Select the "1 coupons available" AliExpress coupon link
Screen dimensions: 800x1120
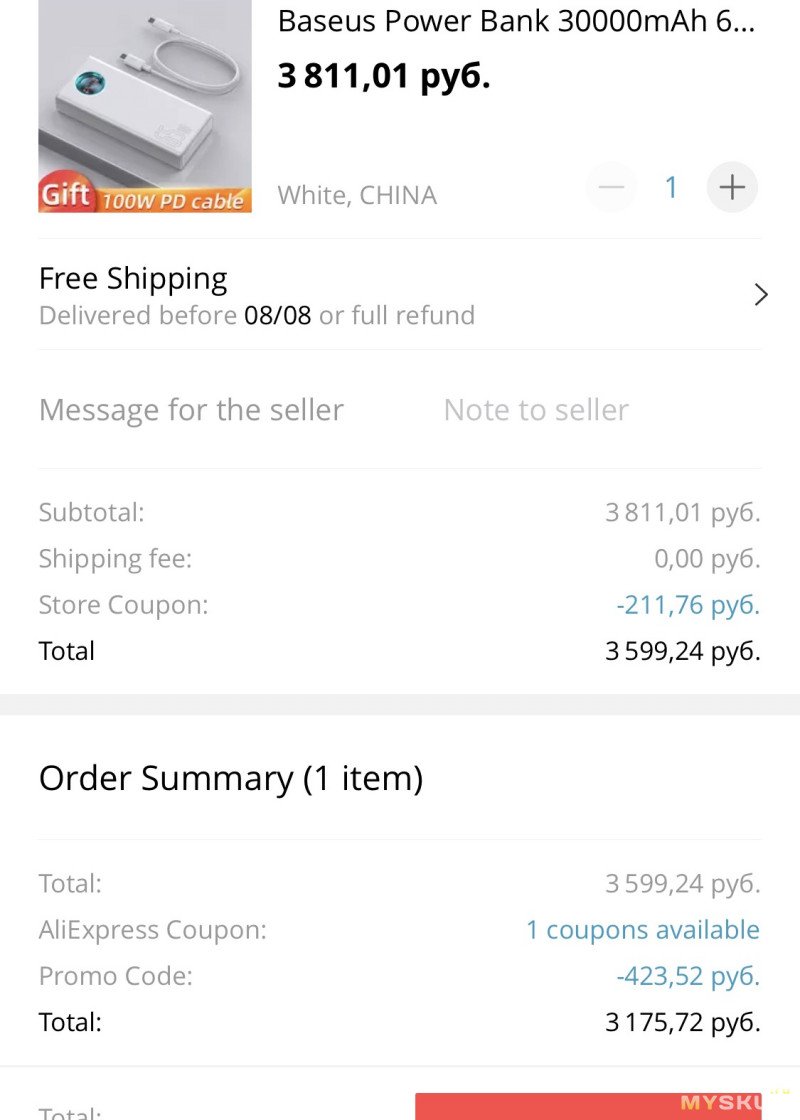pyautogui.click(x=643, y=930)
